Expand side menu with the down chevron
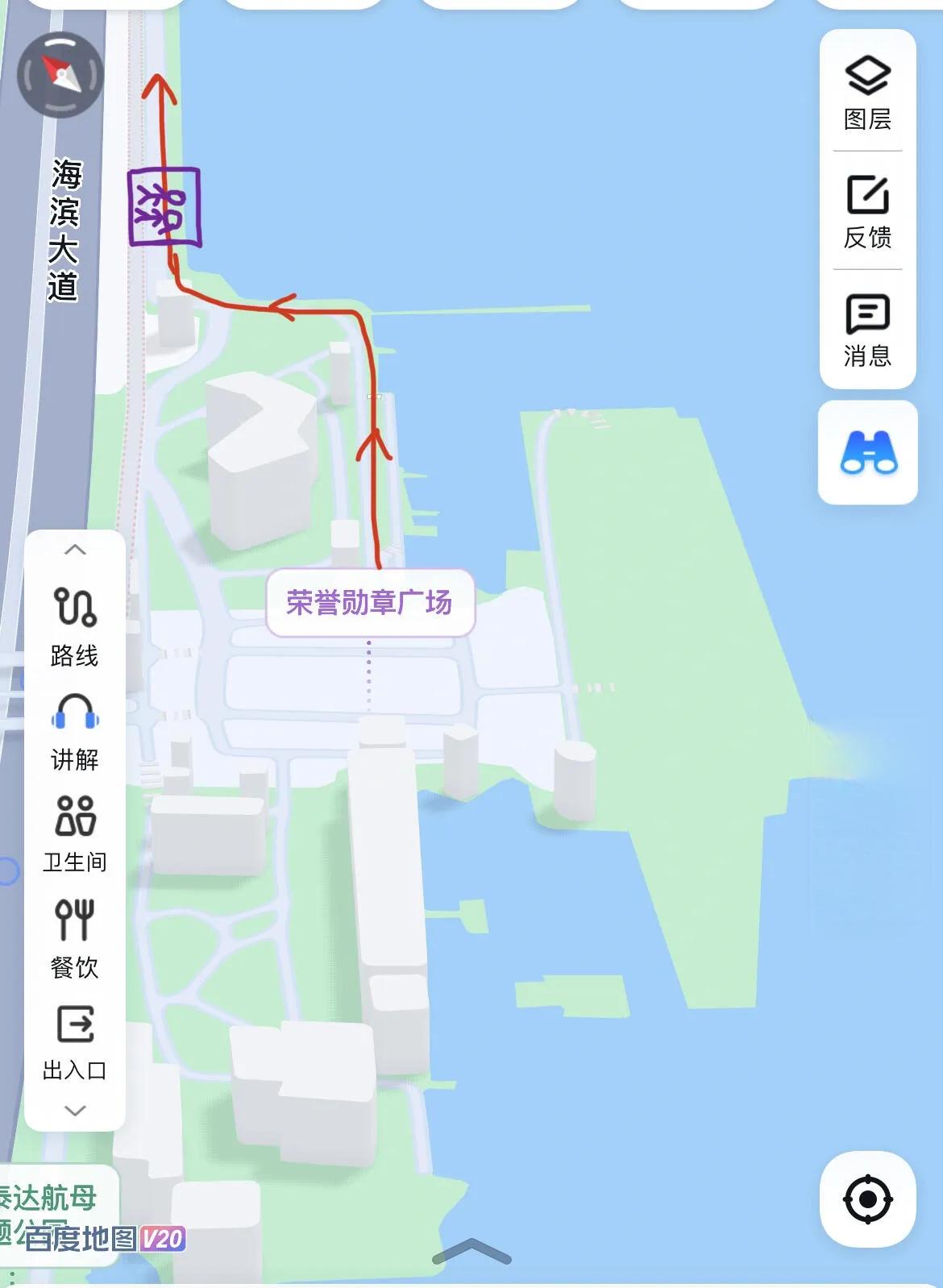Screen dimensions: 943x1288 click(x=75, y=1111)
